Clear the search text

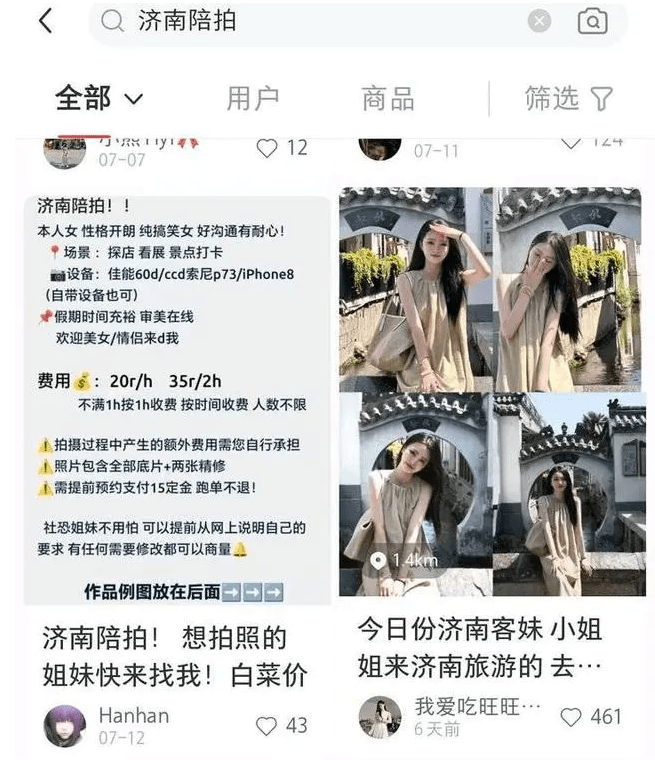[x=540, y=21]
